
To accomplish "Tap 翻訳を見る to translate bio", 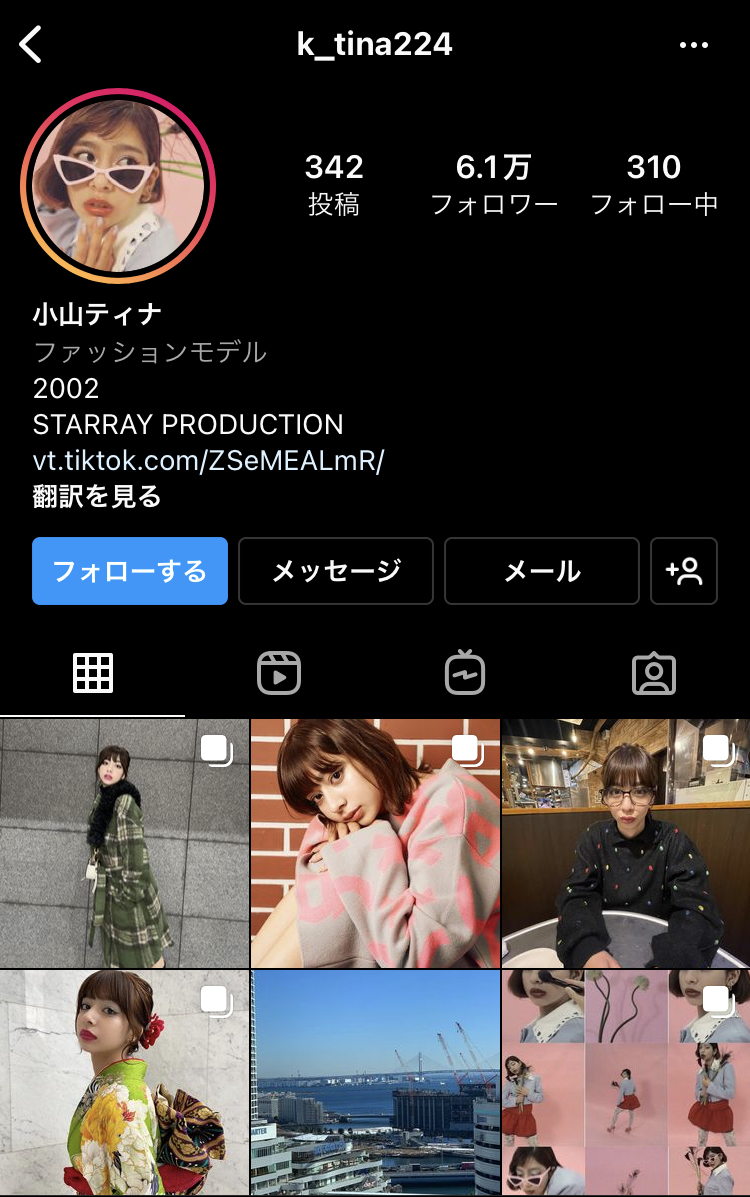I will click(97, 496).
